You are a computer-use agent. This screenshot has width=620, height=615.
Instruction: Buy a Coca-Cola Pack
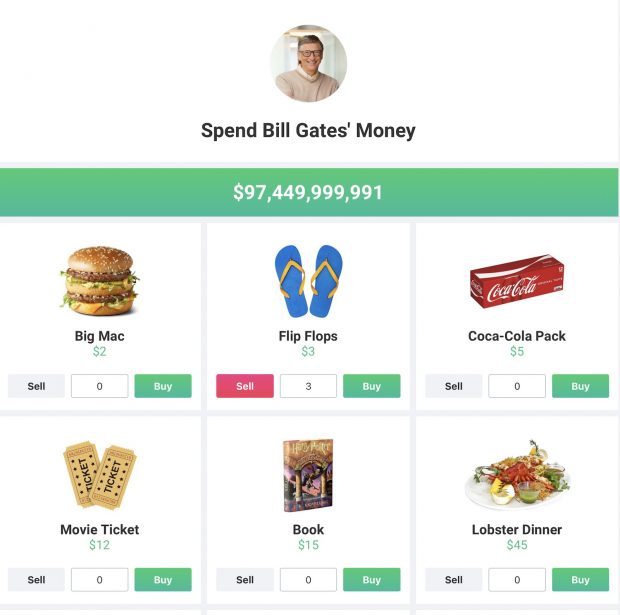[x=580, y=386]
